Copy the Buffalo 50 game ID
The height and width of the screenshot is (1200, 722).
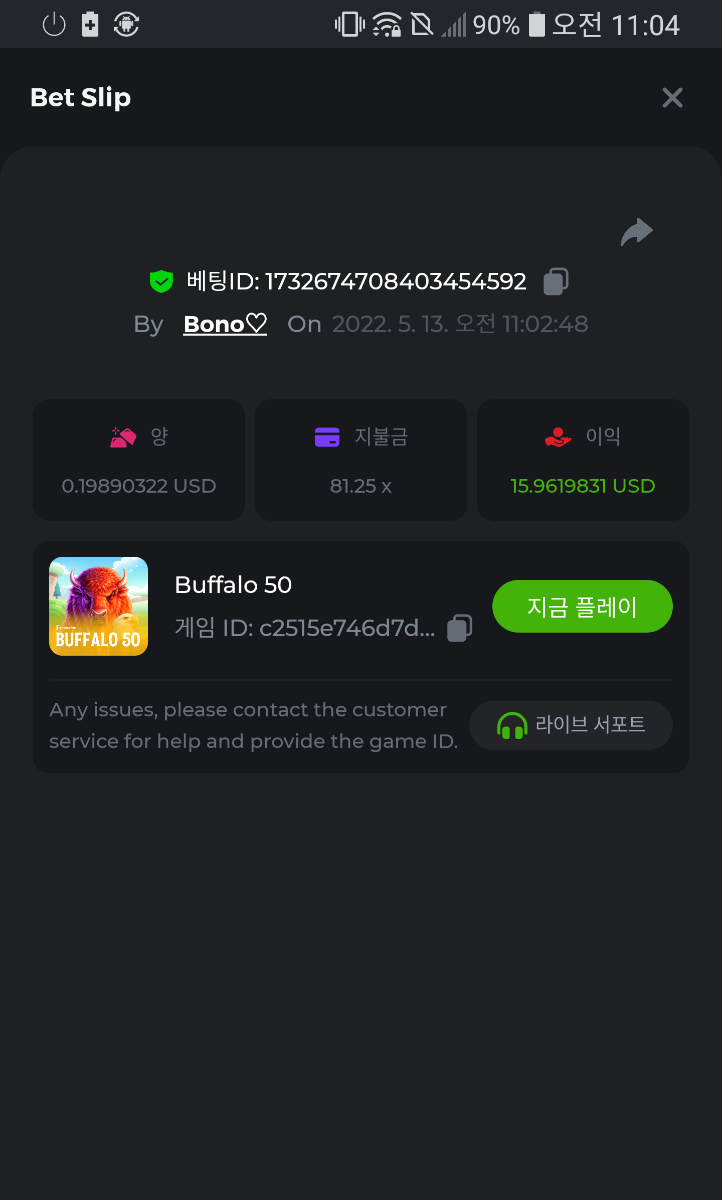pyautogui.click(x=459, y=628)
